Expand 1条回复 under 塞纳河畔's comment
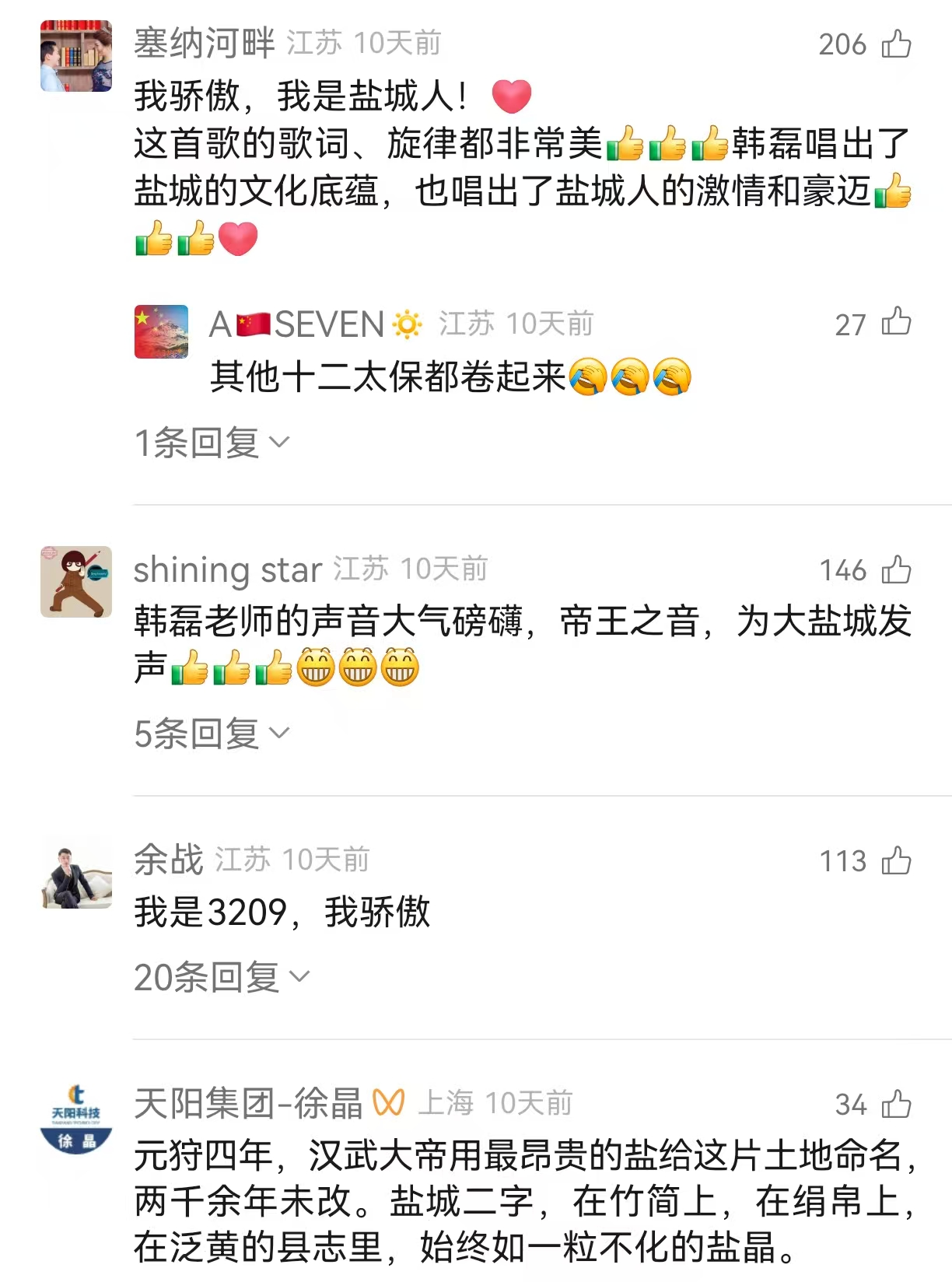 [x=212, y=443]
